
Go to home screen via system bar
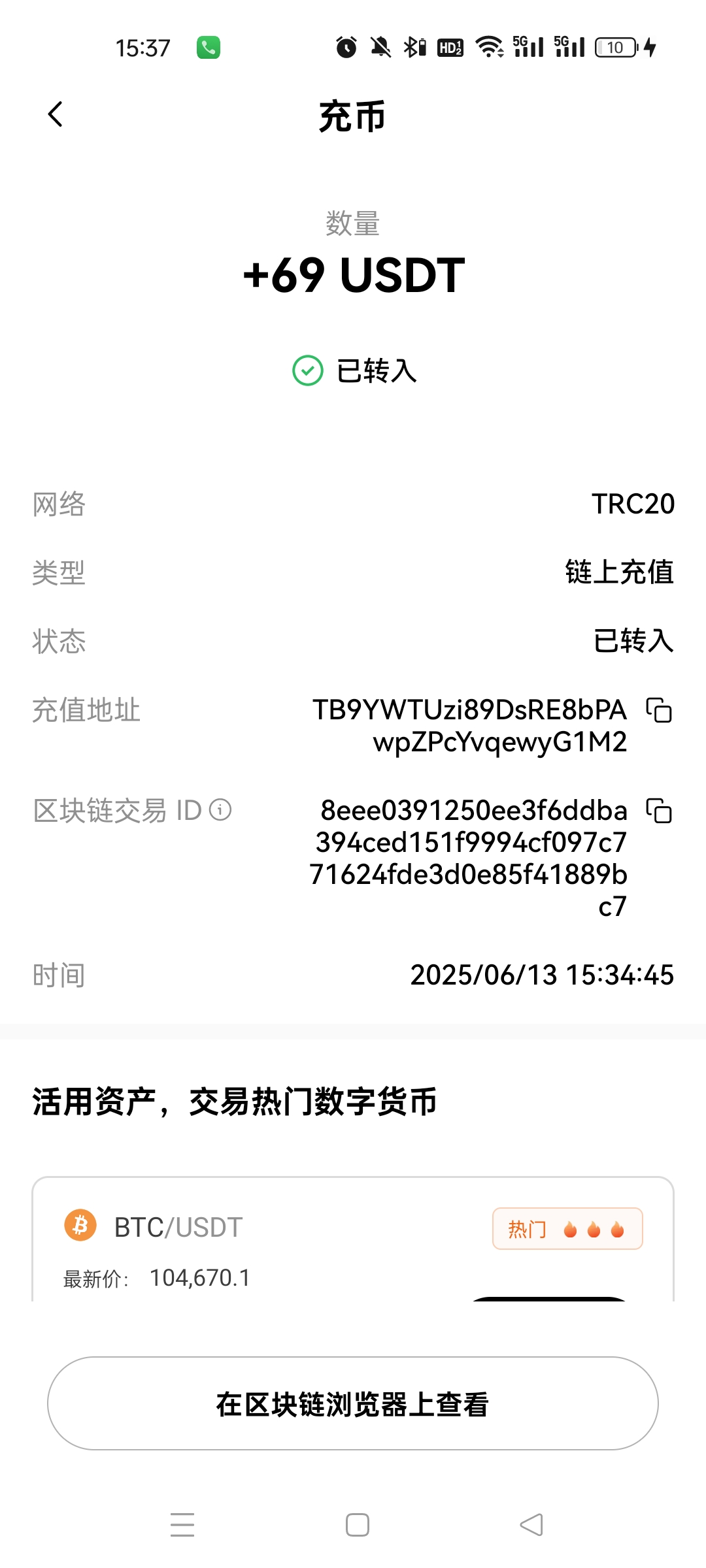tap(357, 1524)
